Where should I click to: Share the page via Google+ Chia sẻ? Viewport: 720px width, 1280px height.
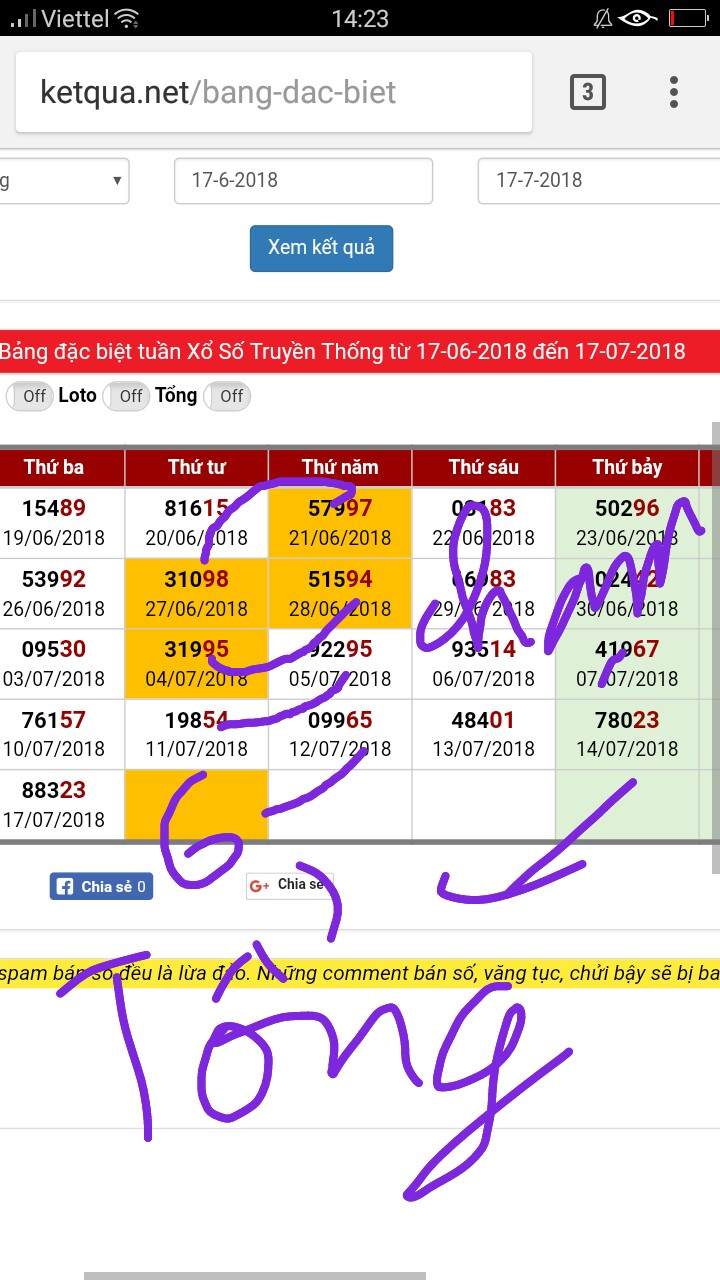click(x=289, y=885)
